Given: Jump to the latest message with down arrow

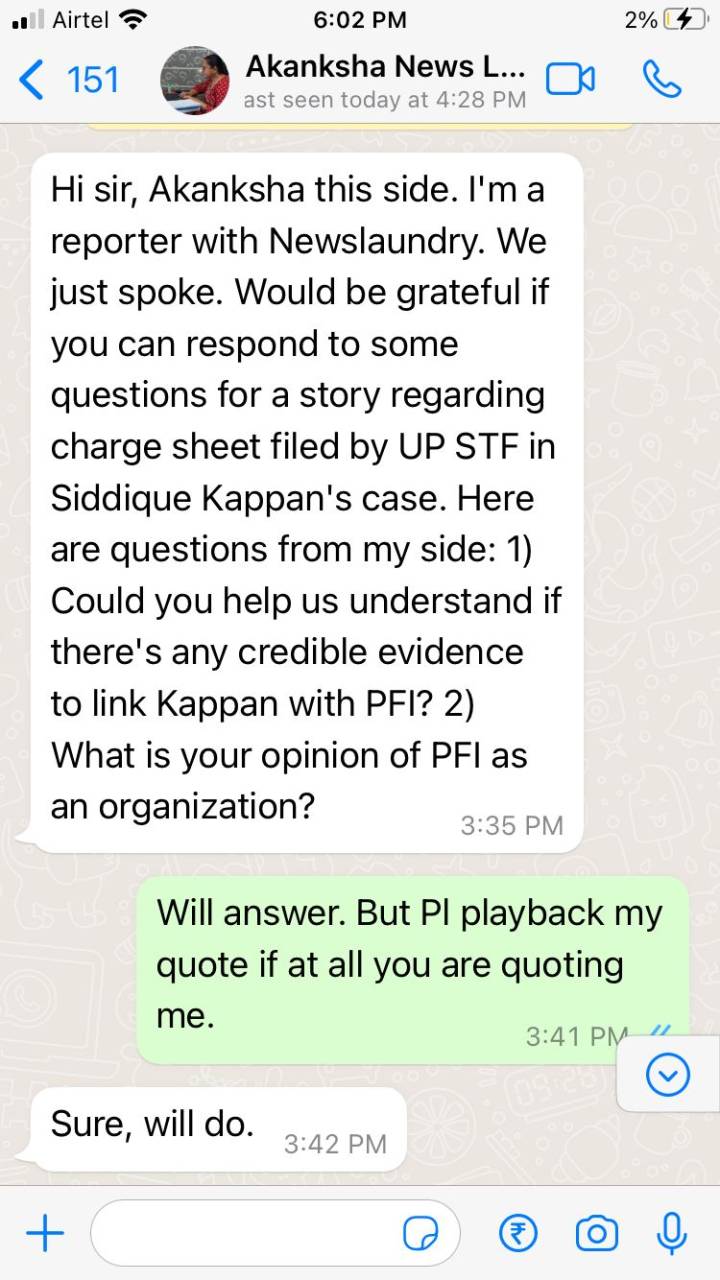Looking at the screenshot, I should (667, 1076).
